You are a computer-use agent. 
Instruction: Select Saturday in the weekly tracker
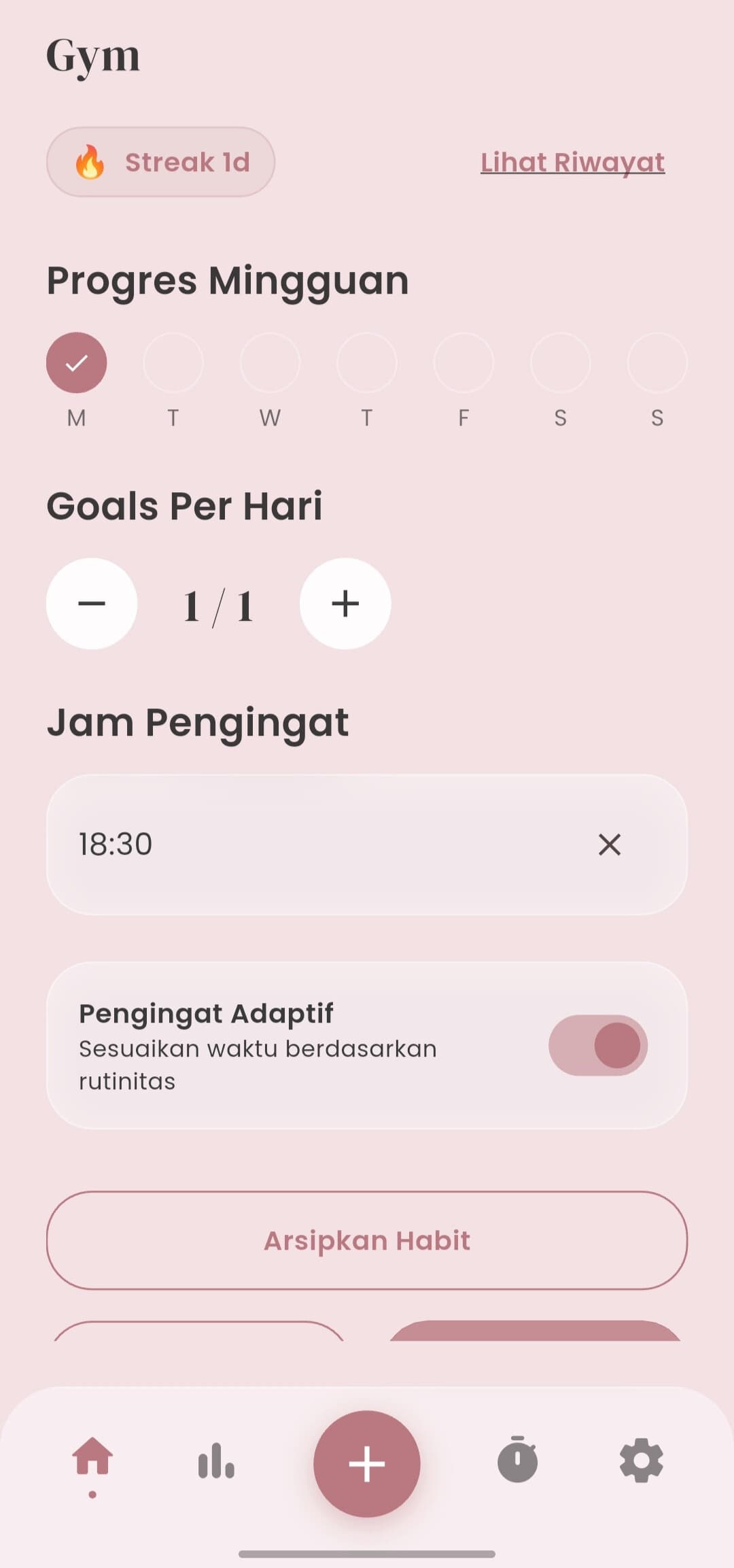[560, 362]
